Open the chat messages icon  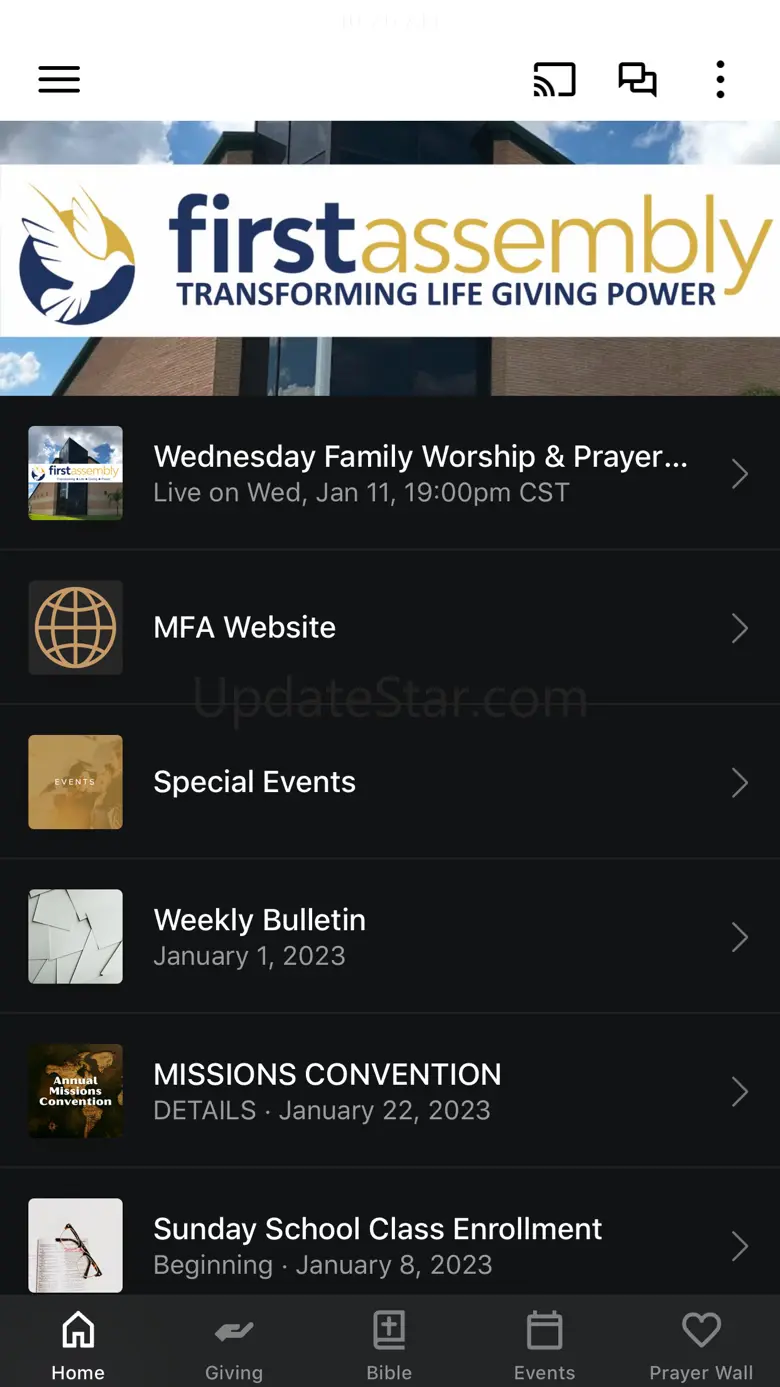[637, 80]
